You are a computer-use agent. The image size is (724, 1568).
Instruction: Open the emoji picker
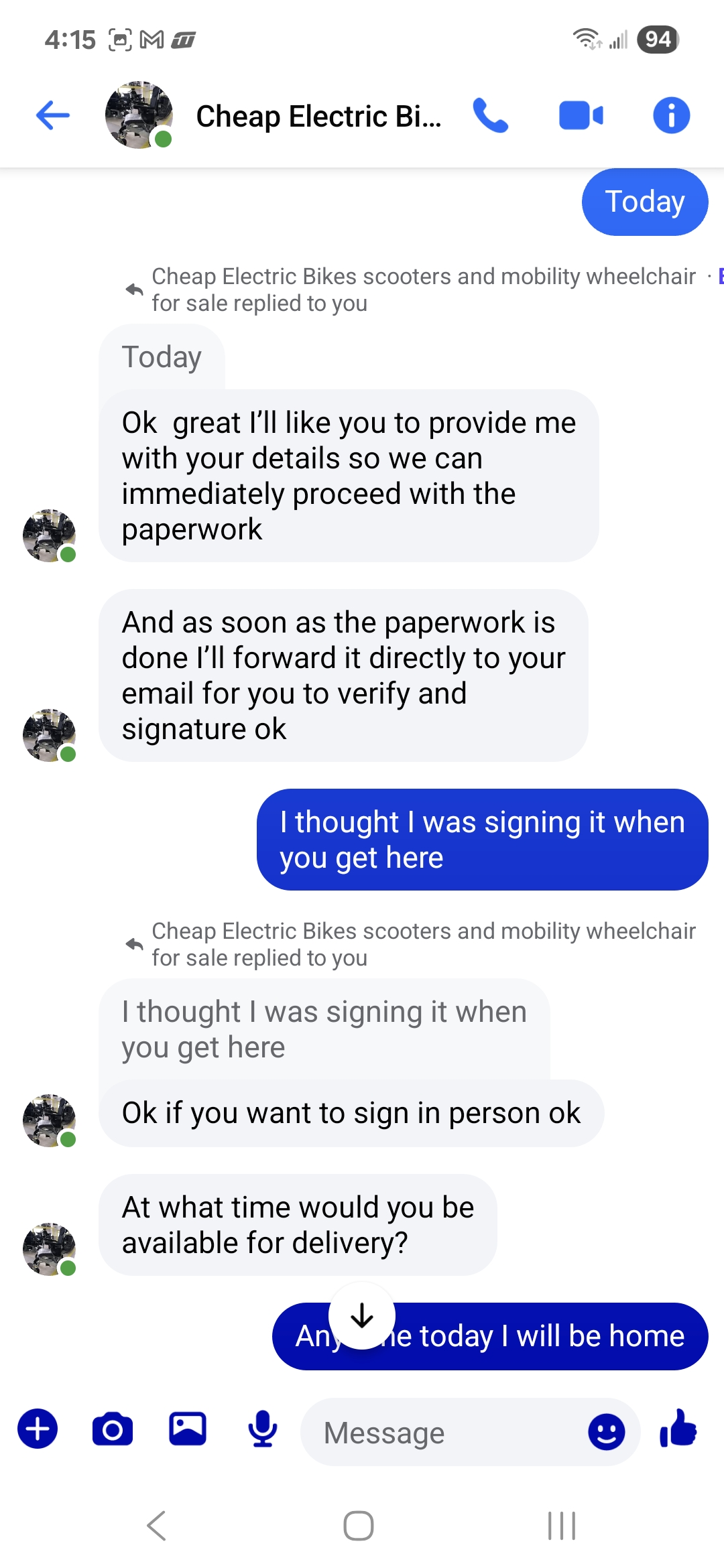pyautogui.click(x=606, y=1432)
